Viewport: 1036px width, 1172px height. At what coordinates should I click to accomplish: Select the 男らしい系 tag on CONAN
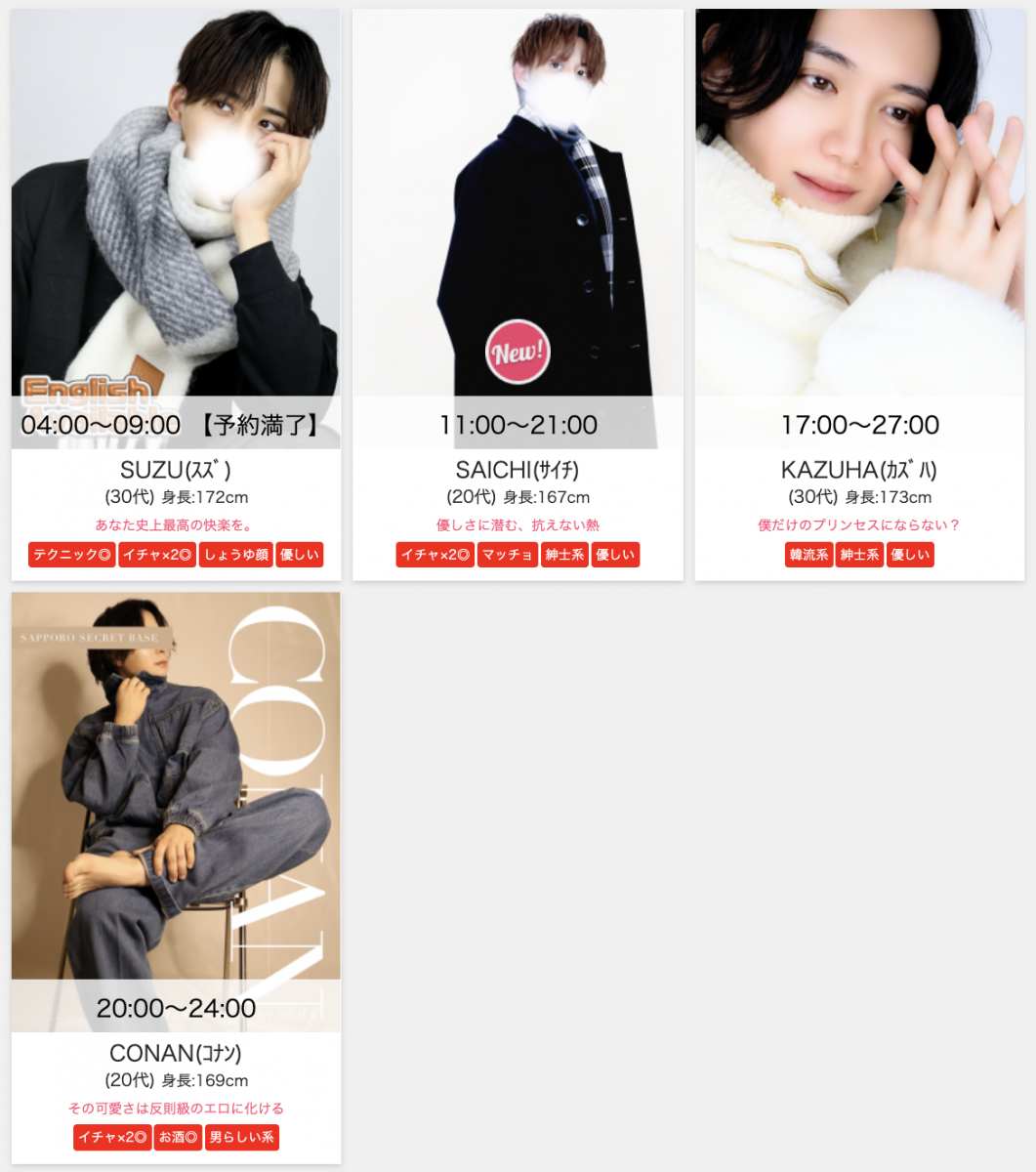pos(242,1138)
